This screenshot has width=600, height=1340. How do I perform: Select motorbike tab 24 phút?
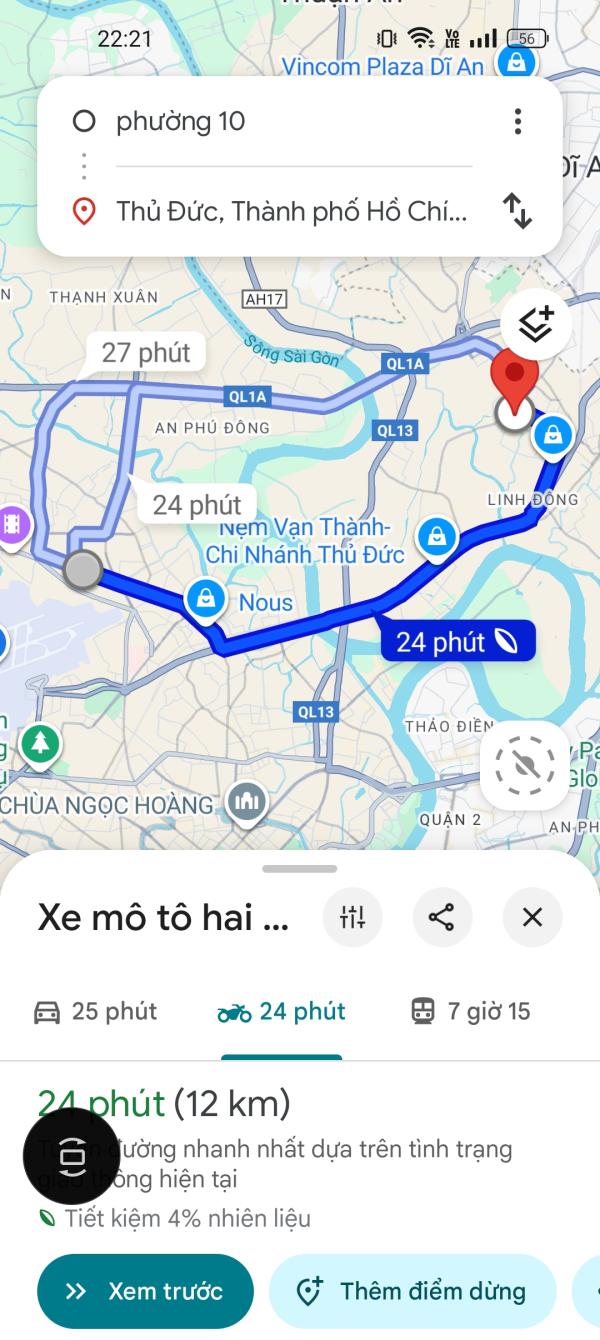pos(281,1012)
